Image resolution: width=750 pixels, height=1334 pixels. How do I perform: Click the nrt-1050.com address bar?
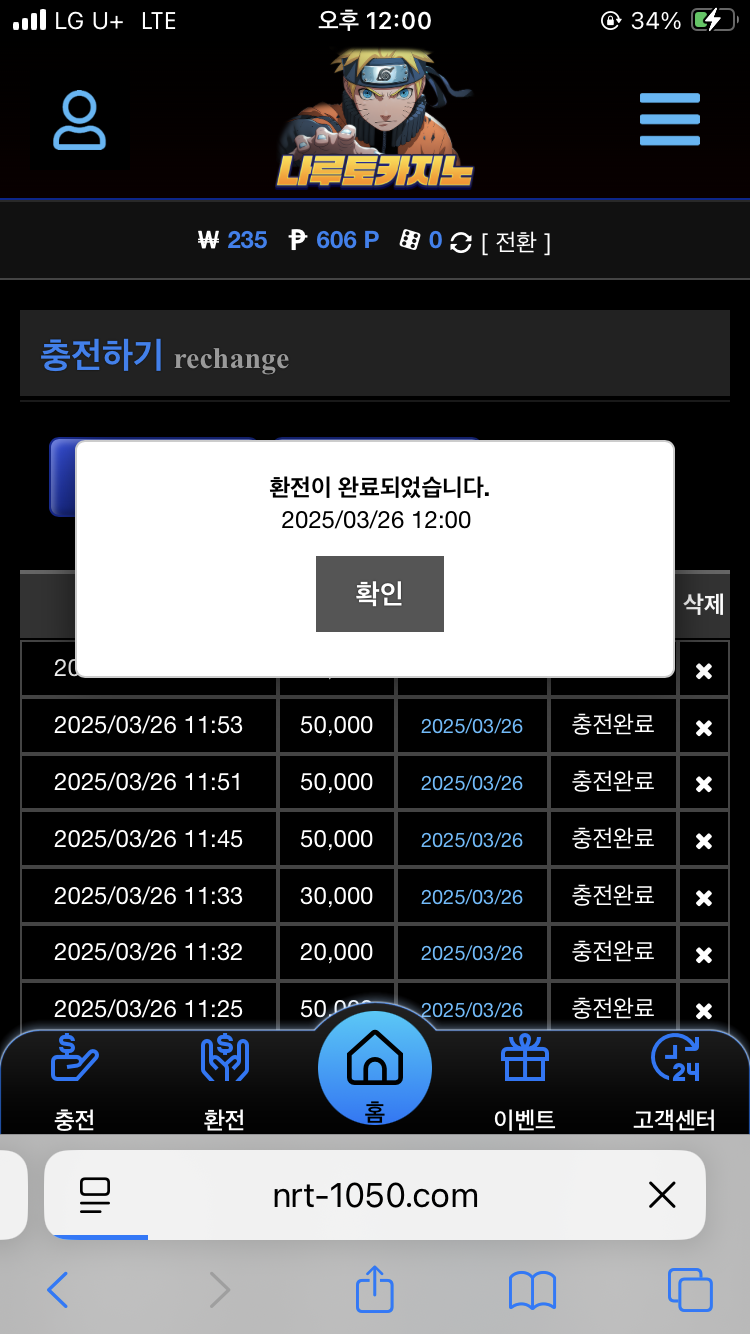tap(374, 1195)
